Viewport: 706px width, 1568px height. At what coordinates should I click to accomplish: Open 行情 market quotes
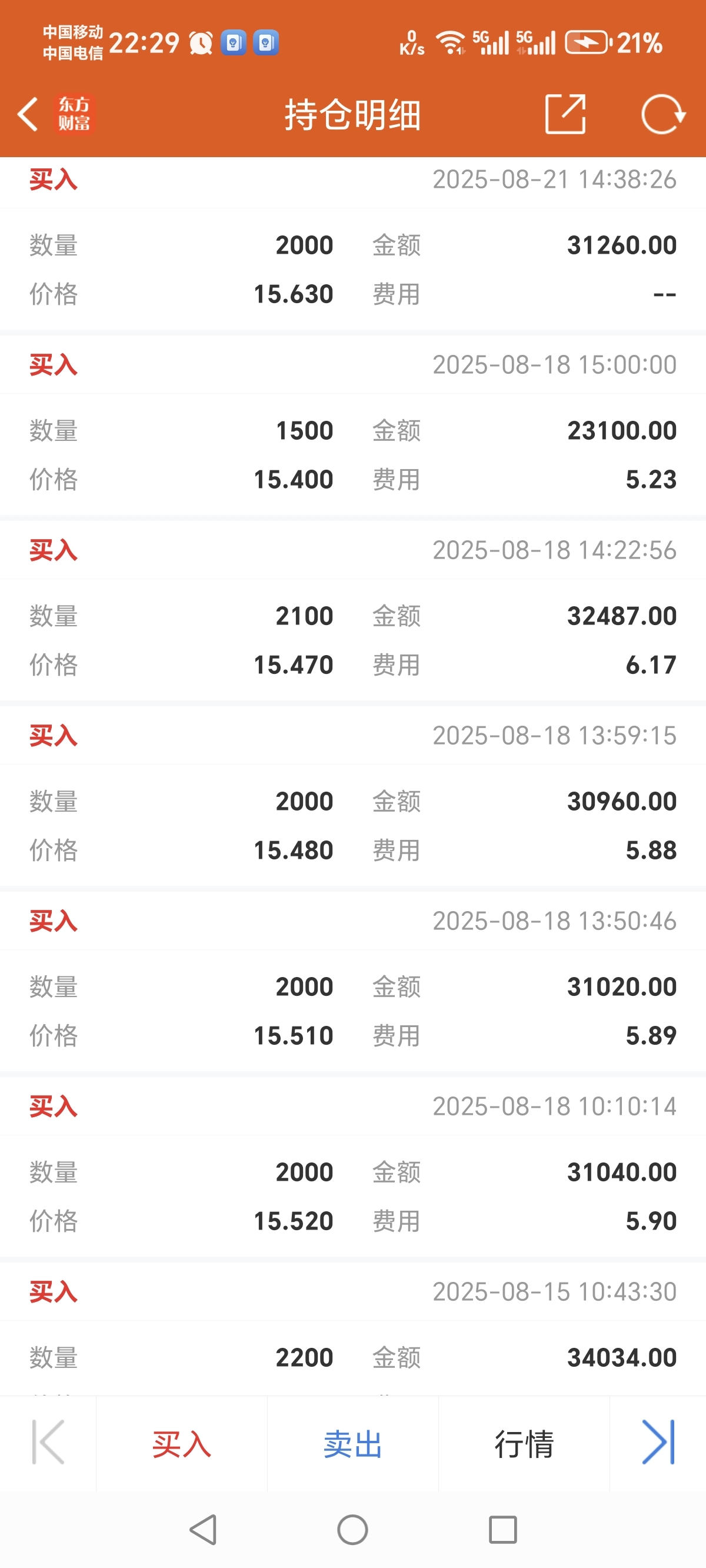(524, 1444)
